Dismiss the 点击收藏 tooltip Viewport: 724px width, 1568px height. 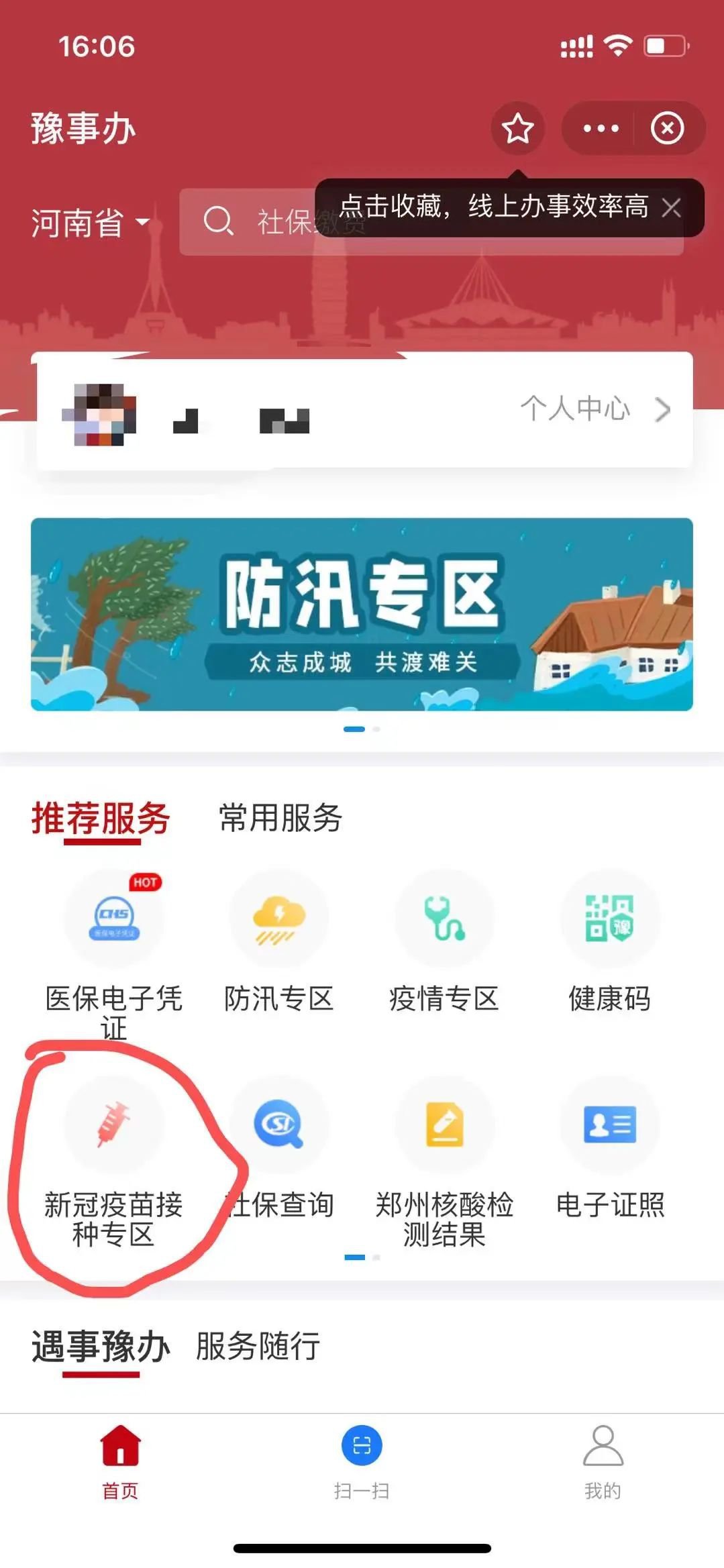pyautogui.click(x=672, y=207)
